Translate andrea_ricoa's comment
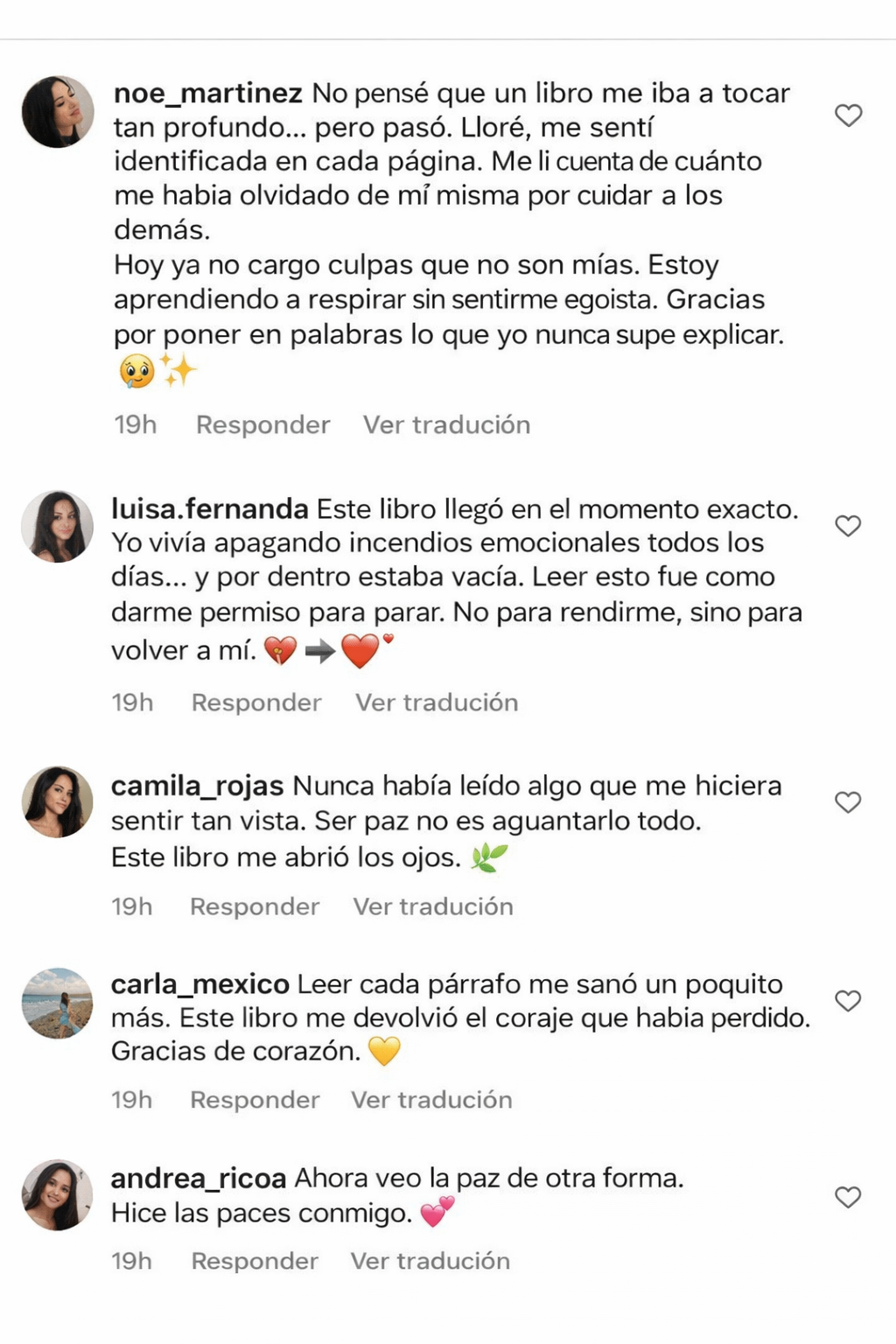 click(430, 1261)
